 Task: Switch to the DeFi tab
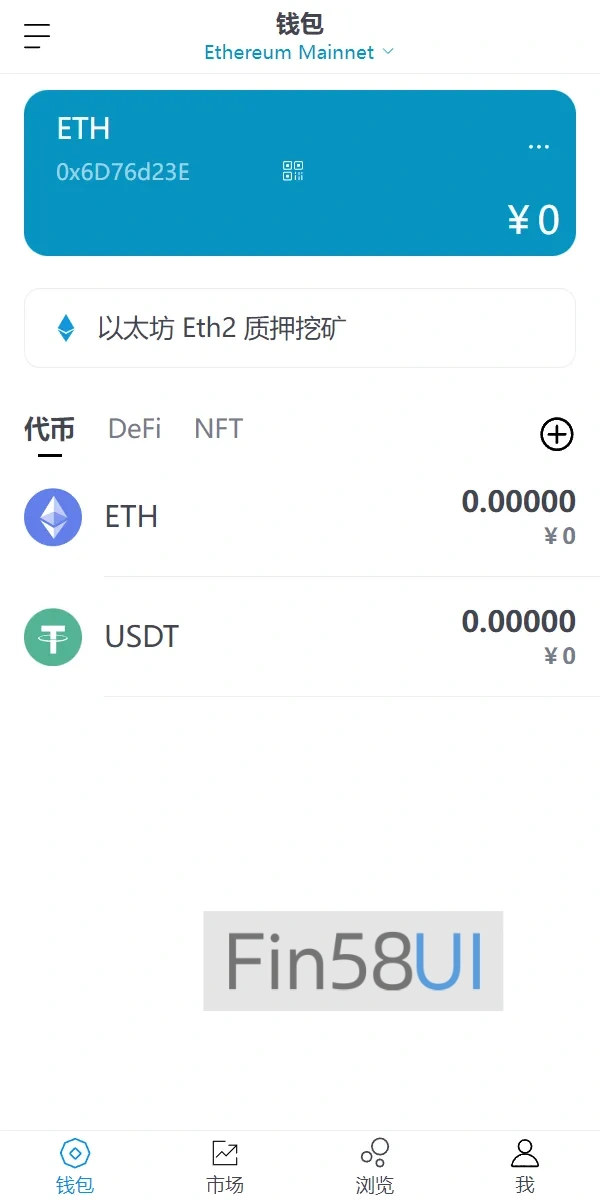point(134,429)
